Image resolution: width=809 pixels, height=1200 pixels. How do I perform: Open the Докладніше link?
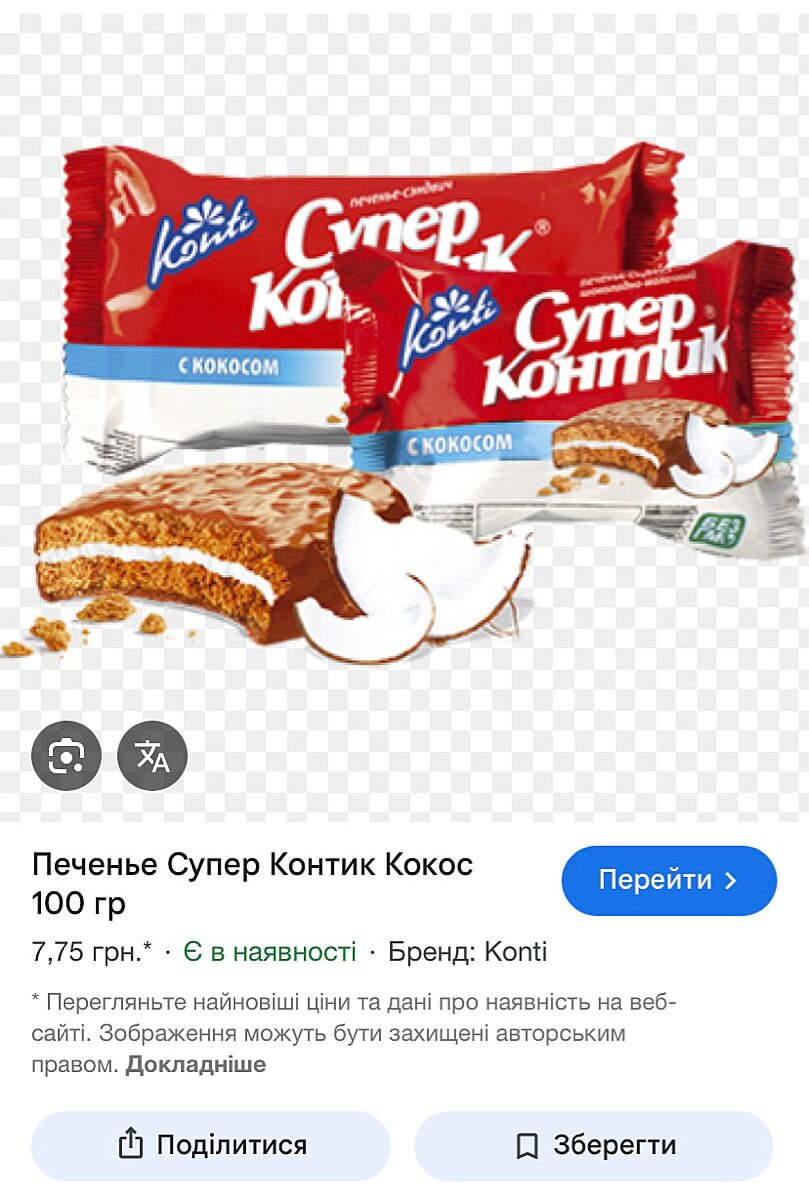[196, 1064]
